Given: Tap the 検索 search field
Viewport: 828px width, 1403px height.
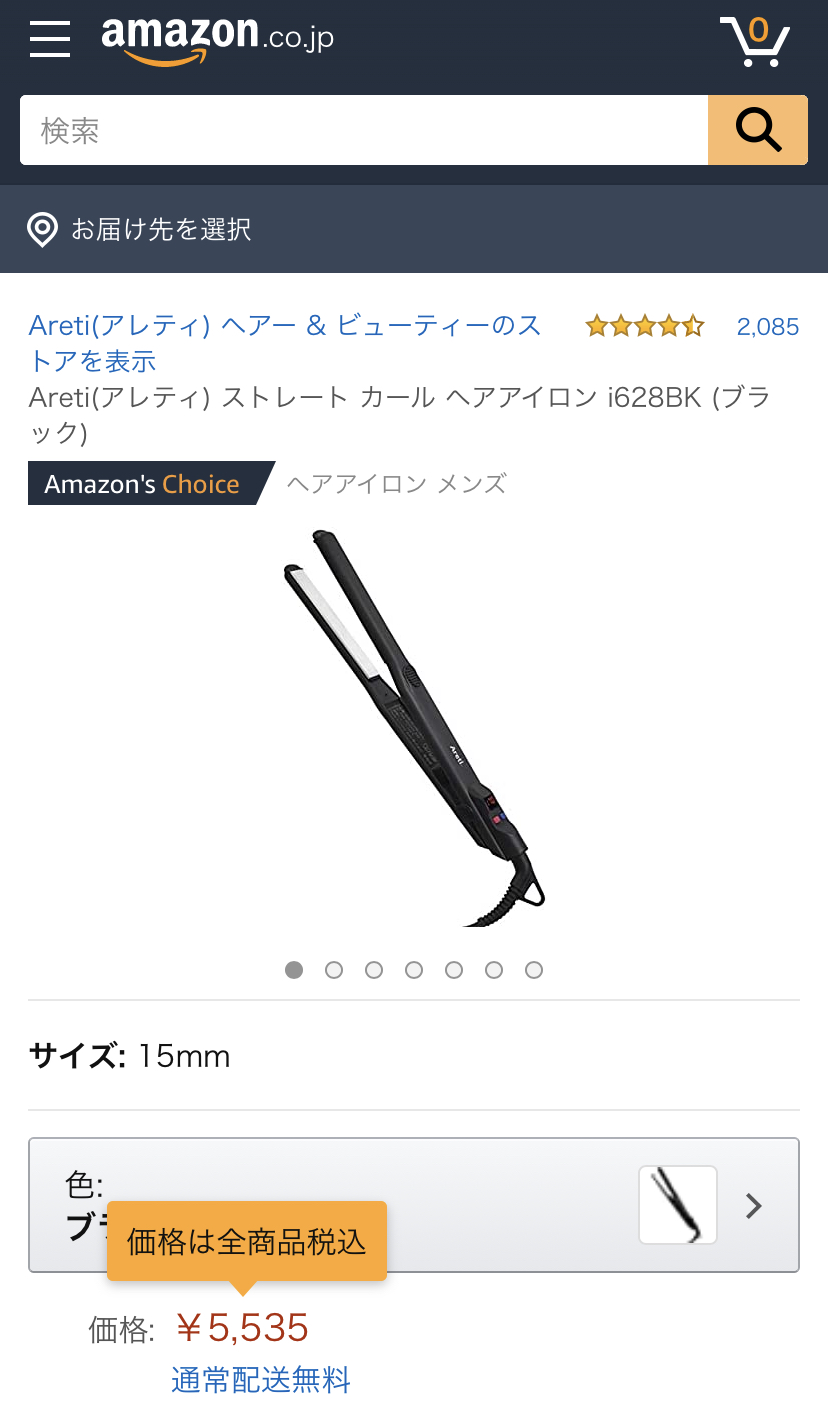Looking at the screenshot, I should (364, 130).
